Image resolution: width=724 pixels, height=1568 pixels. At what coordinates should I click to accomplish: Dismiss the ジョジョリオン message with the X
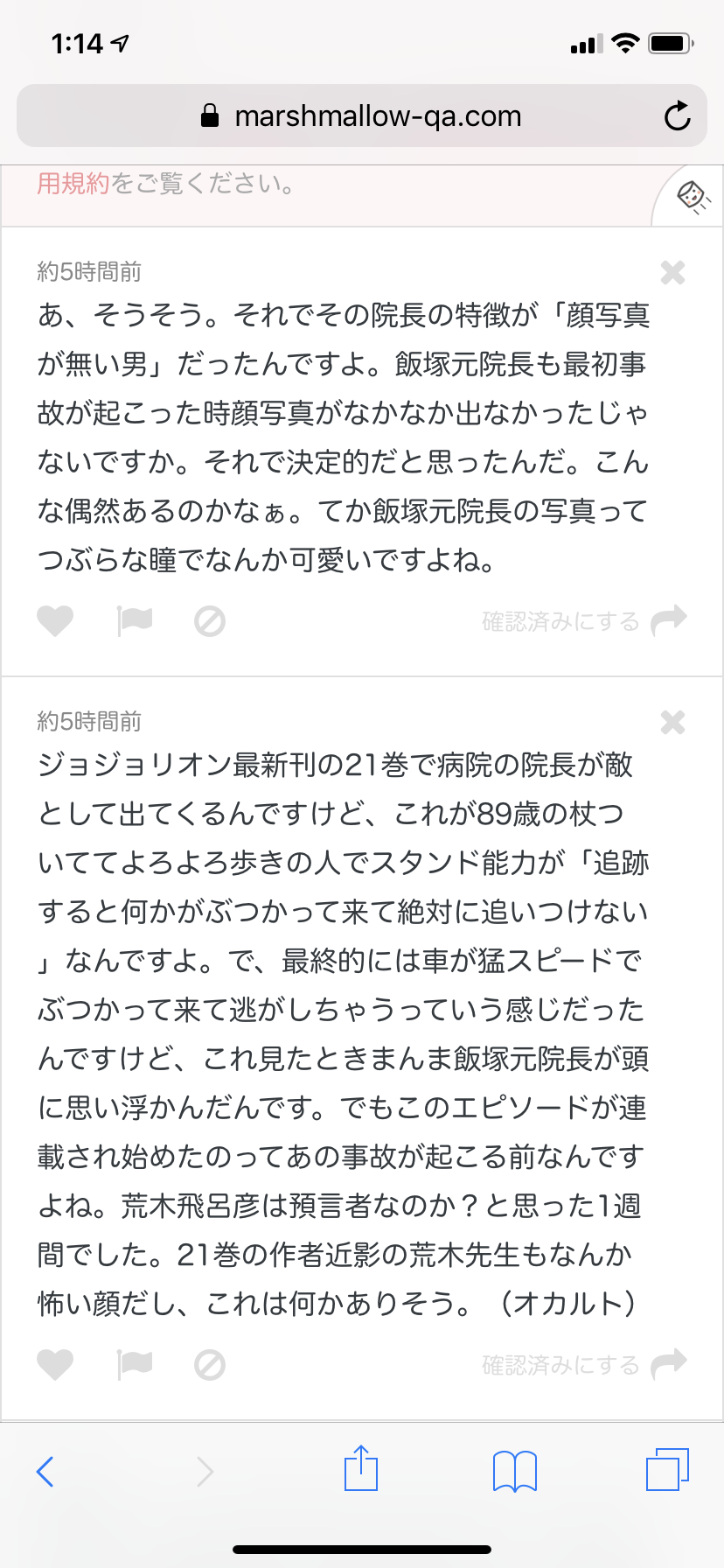[x=672, y=723]
